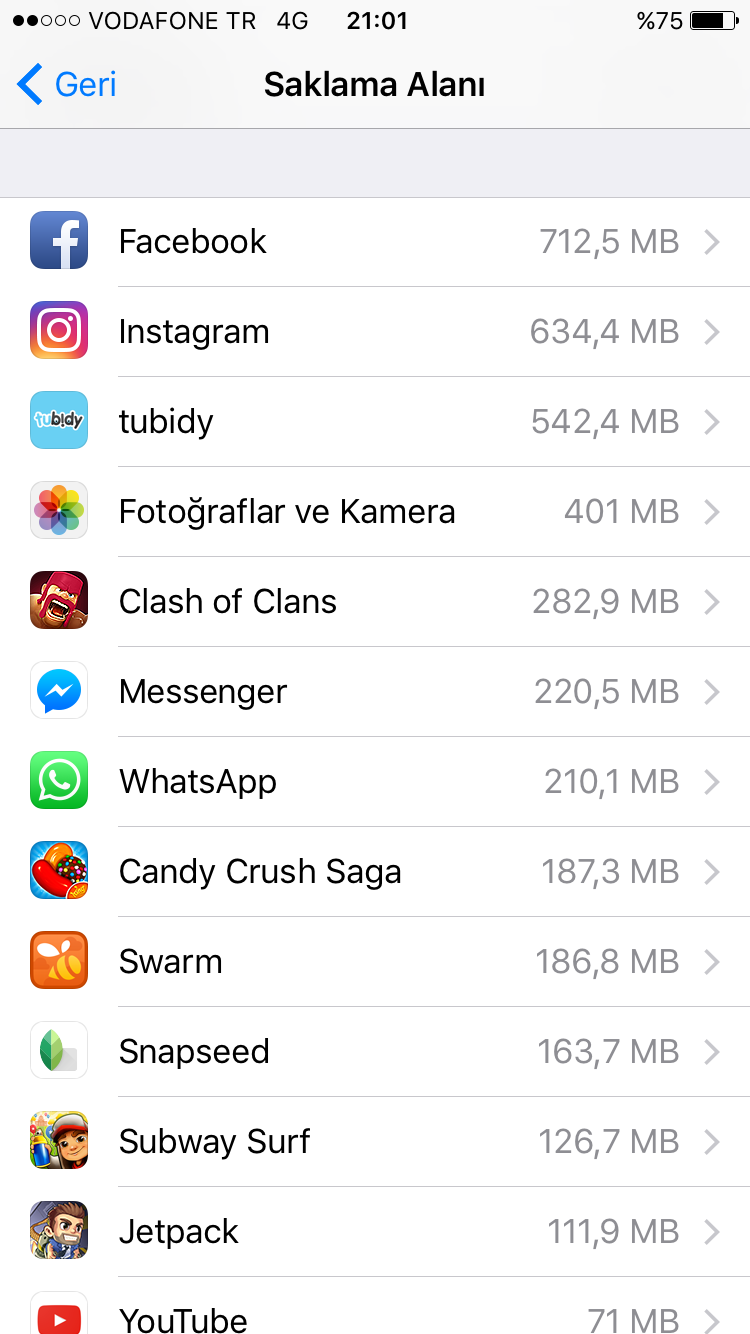The image size is (750, 1334).
Task: View WhatsApp storage usage
Action: pos(375,782)
